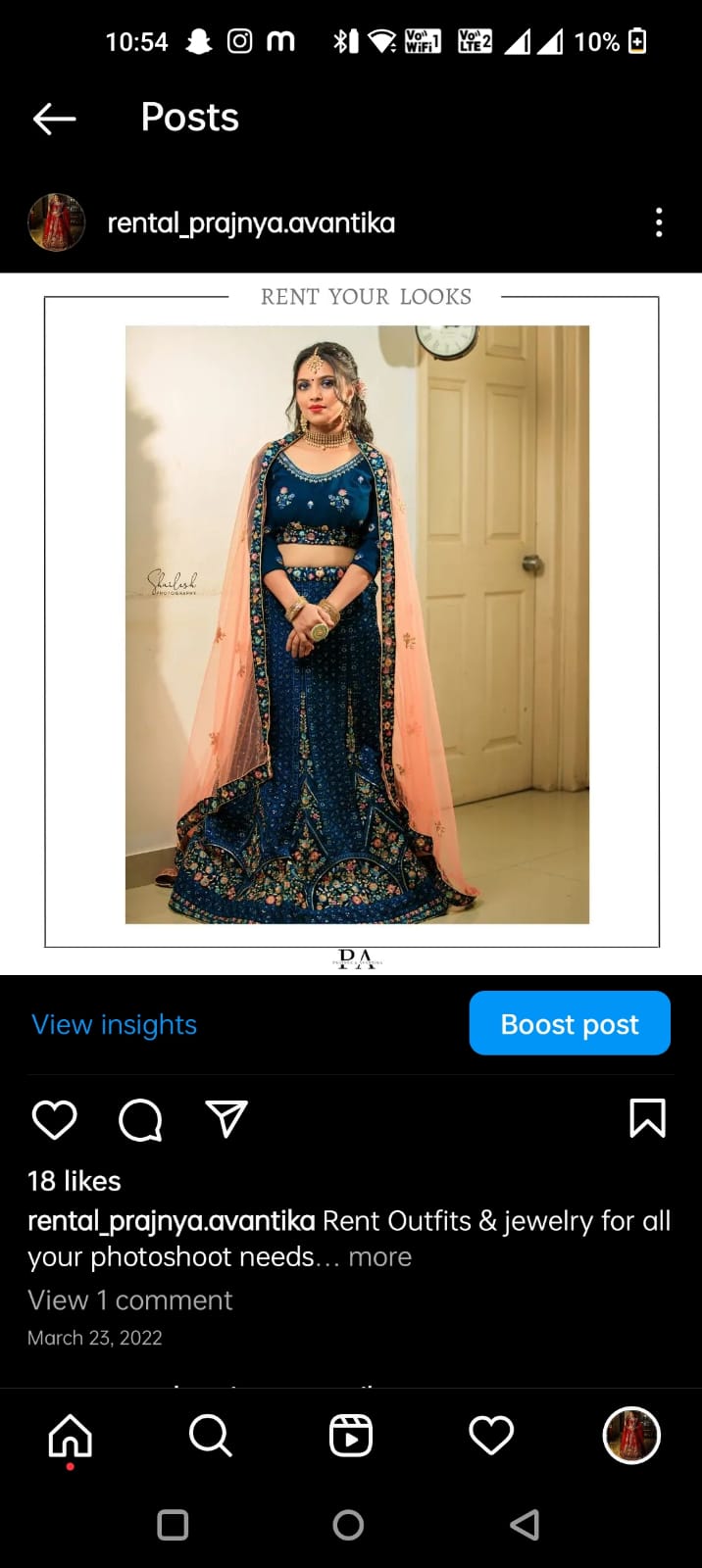Open rental_prajnya.avantika profile from the post header
The width and height of the screenshot is (702, 1568).
point(250,223)
